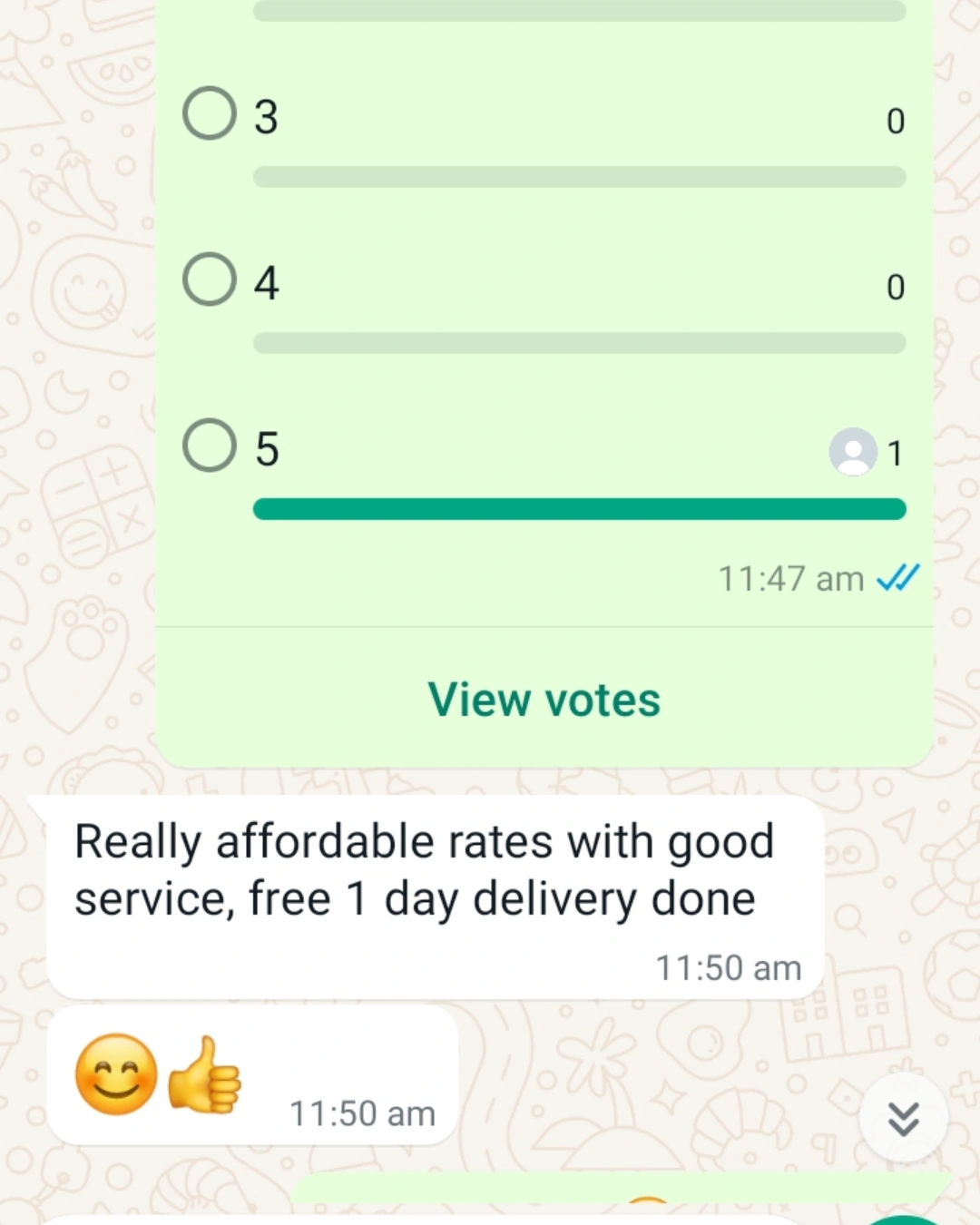Screen dimensions: 980x1225
Task: Select poll option 3
Action: click(x=210, y=114)
